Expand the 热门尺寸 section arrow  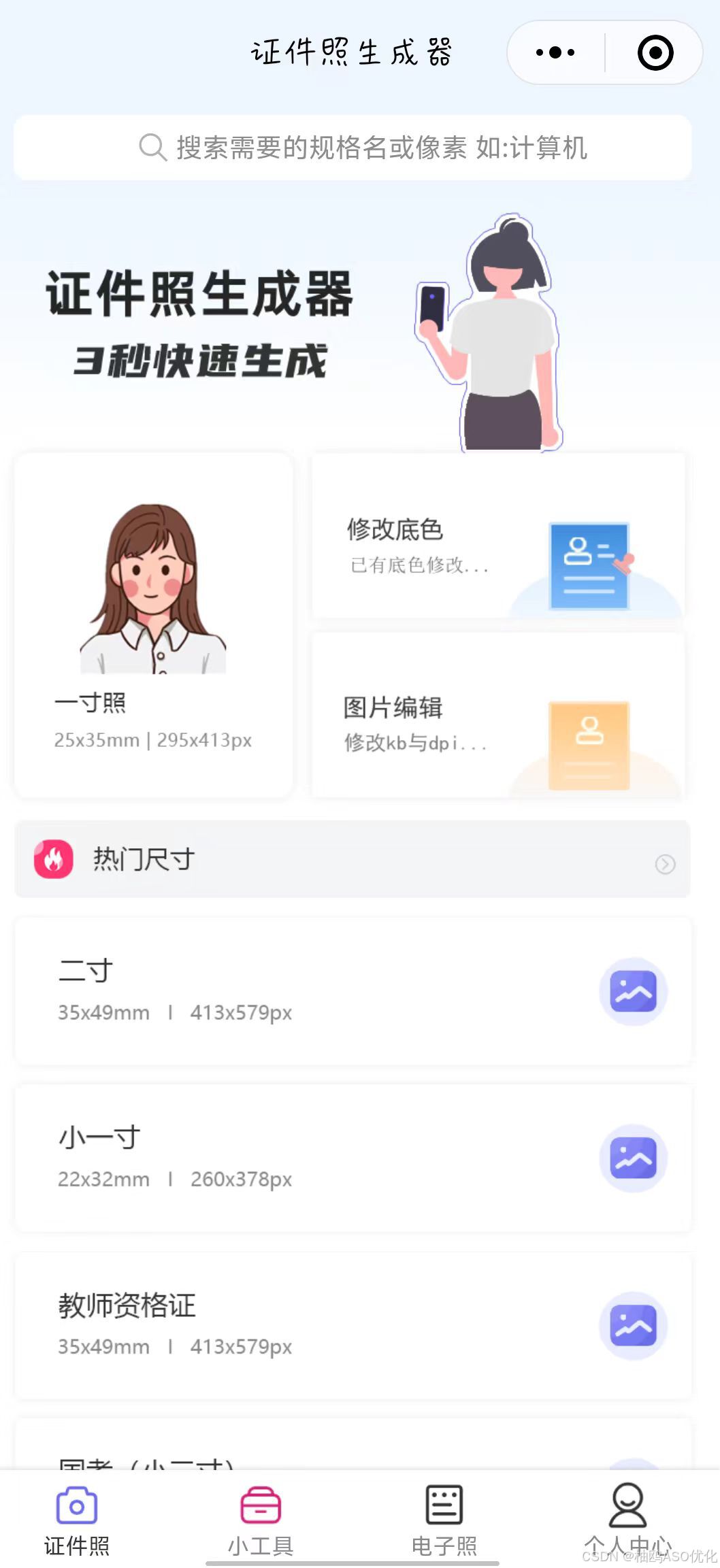(x=665, y=864)
